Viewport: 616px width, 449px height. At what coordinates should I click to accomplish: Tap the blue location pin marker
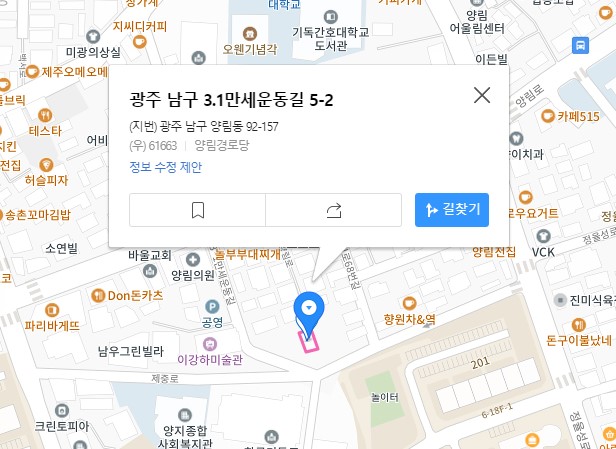pyautogui.click(x=309, y=313)
